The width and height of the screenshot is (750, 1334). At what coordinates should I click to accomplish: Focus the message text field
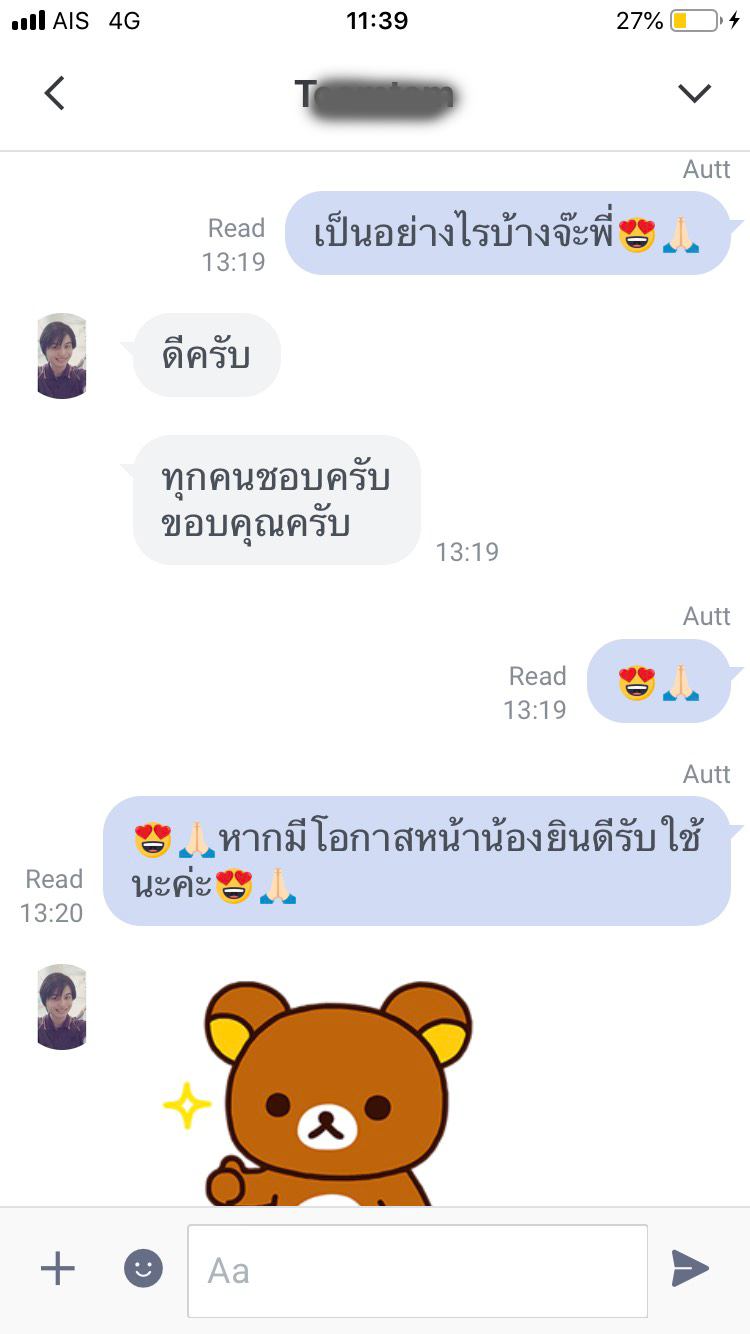[x=417, y=1270]
